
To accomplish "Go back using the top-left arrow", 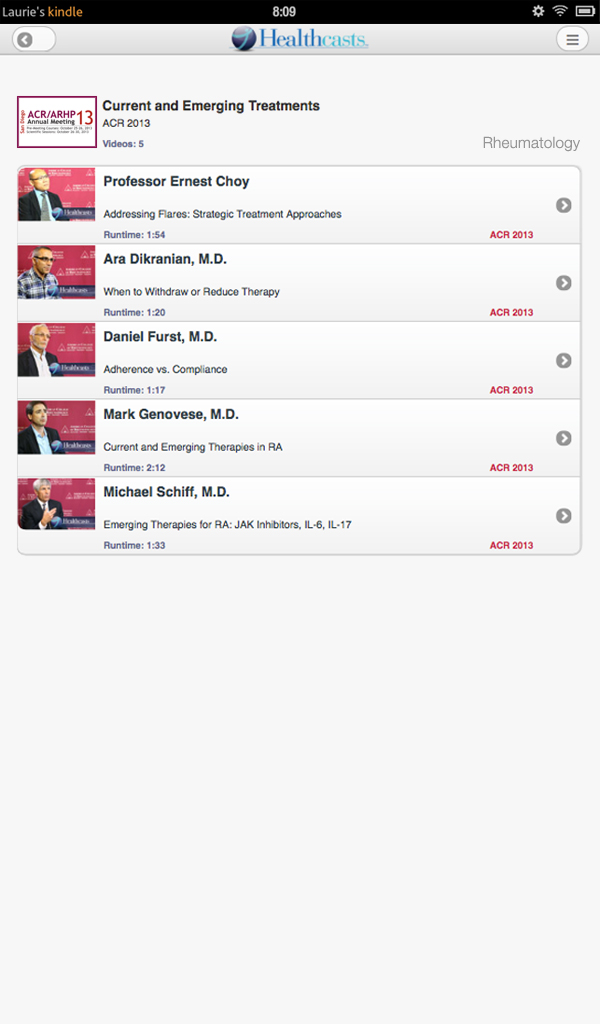I will pos(33,39).
